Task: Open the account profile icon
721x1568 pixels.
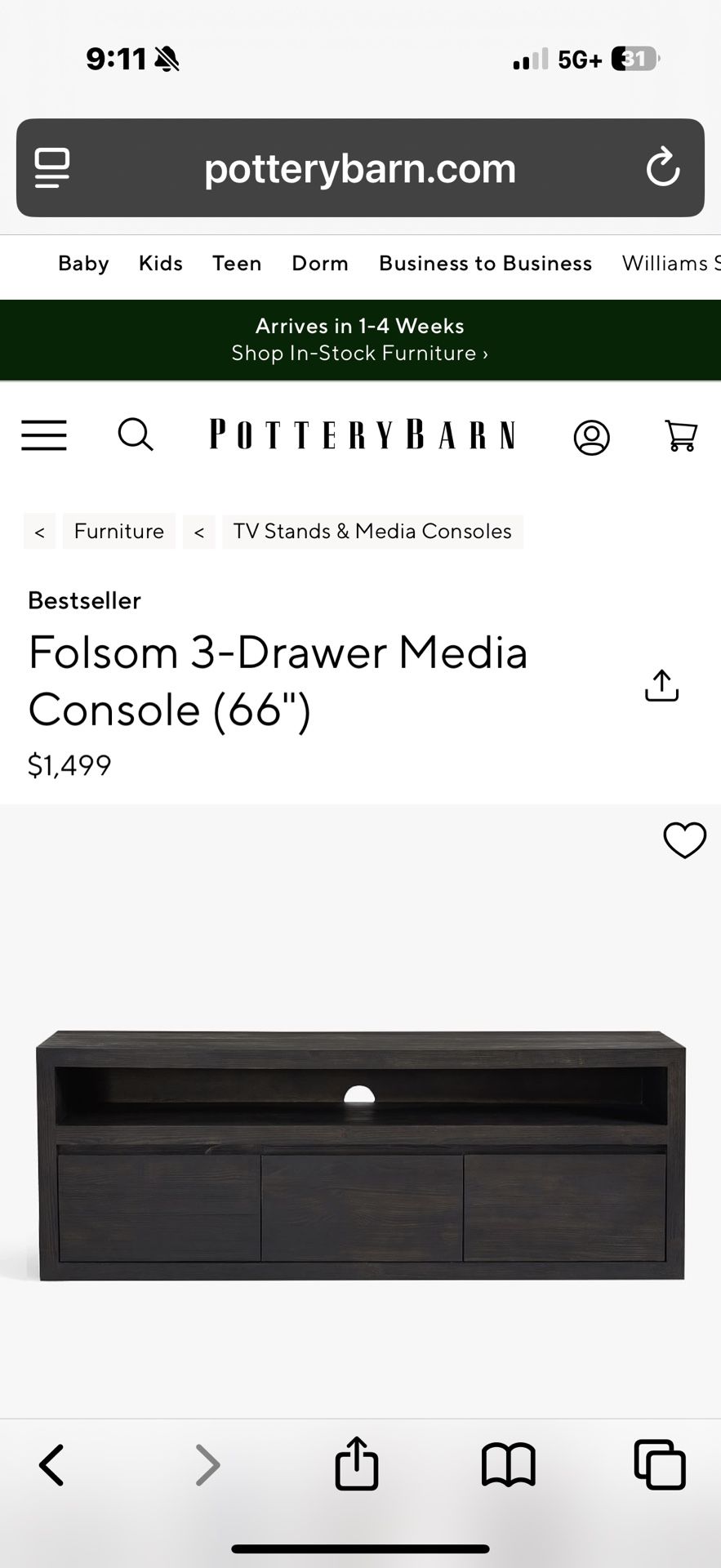Action: pos(590,437)
